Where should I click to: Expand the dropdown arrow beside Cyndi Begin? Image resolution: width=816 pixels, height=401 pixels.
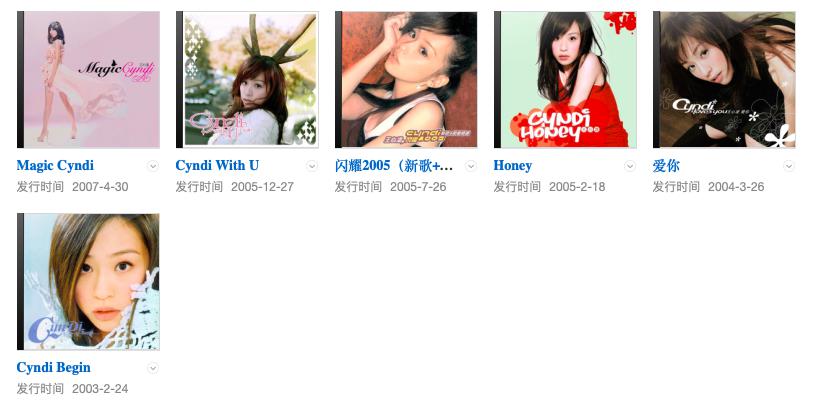click(x=153, y=368)
